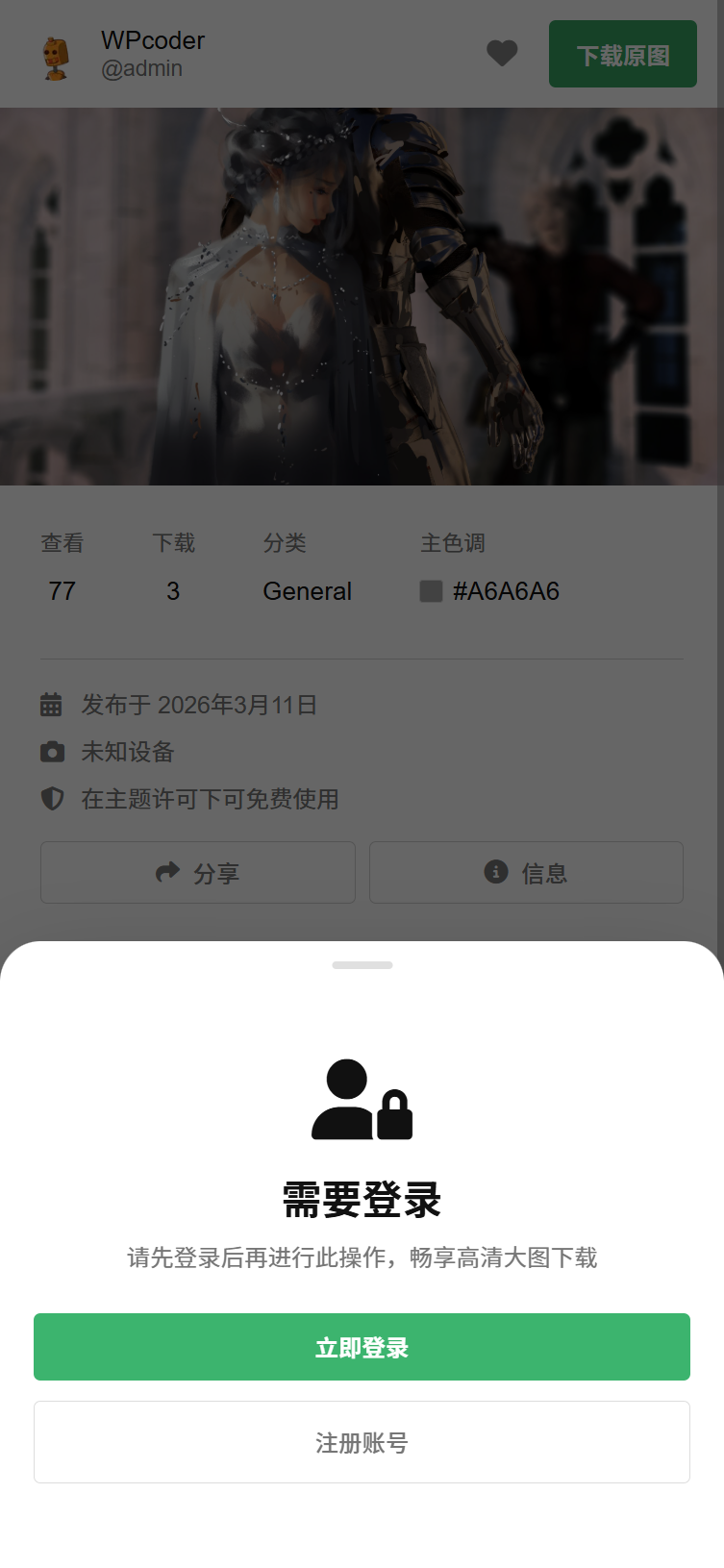Open the 信息 info button
Viewport: 724px width, 1568px height.
click(x=526, y=873)
